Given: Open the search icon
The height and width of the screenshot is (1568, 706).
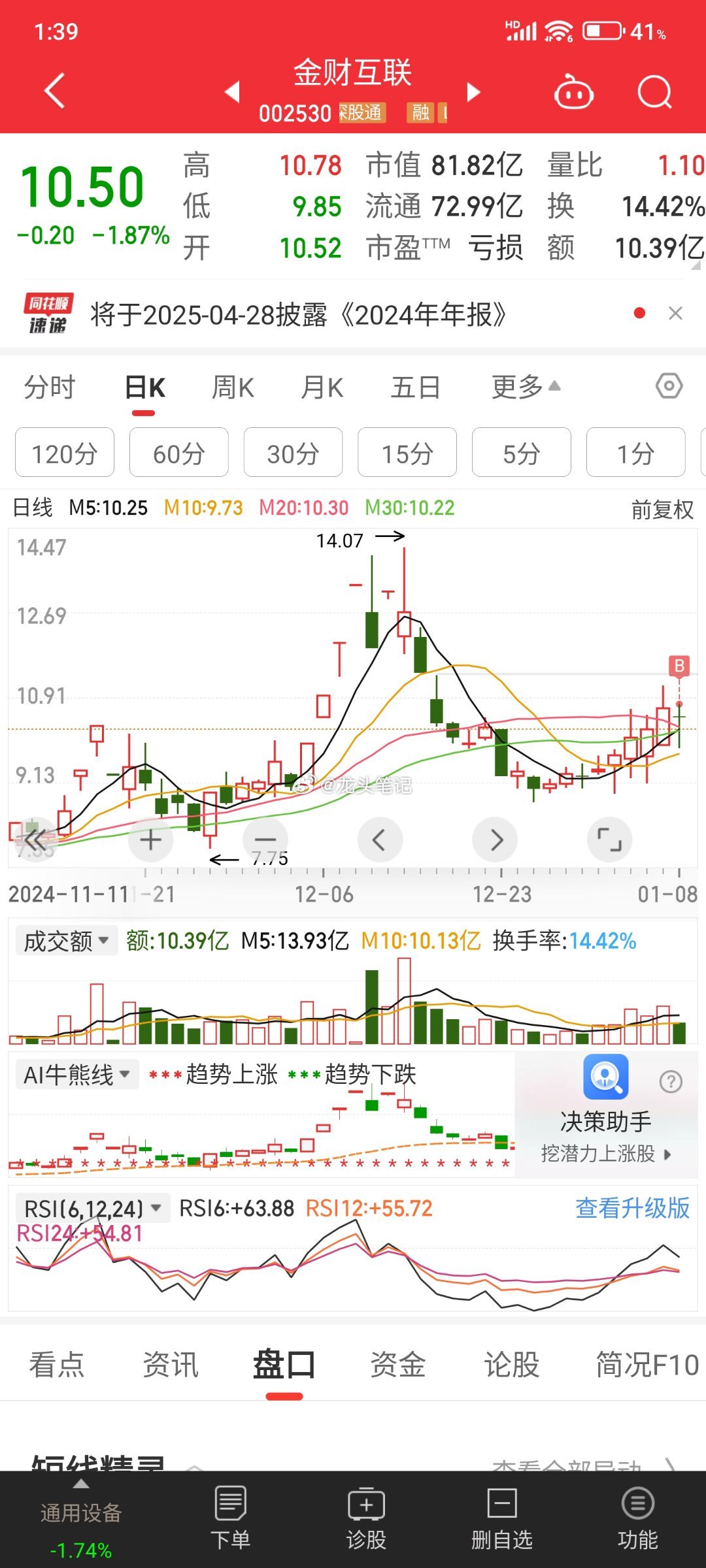Looking at the screenshot, I should 654,92.
